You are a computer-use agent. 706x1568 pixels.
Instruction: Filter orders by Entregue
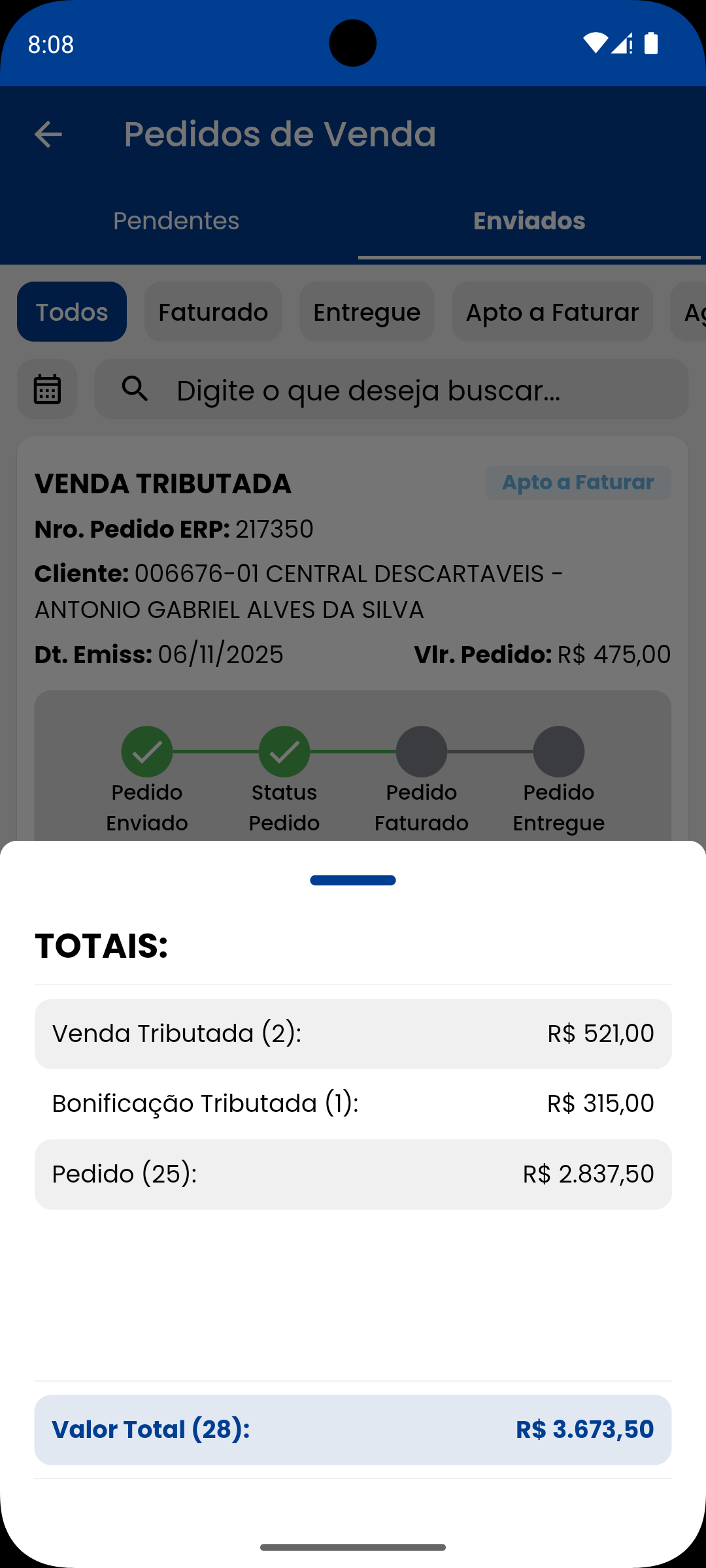(367, 312)
